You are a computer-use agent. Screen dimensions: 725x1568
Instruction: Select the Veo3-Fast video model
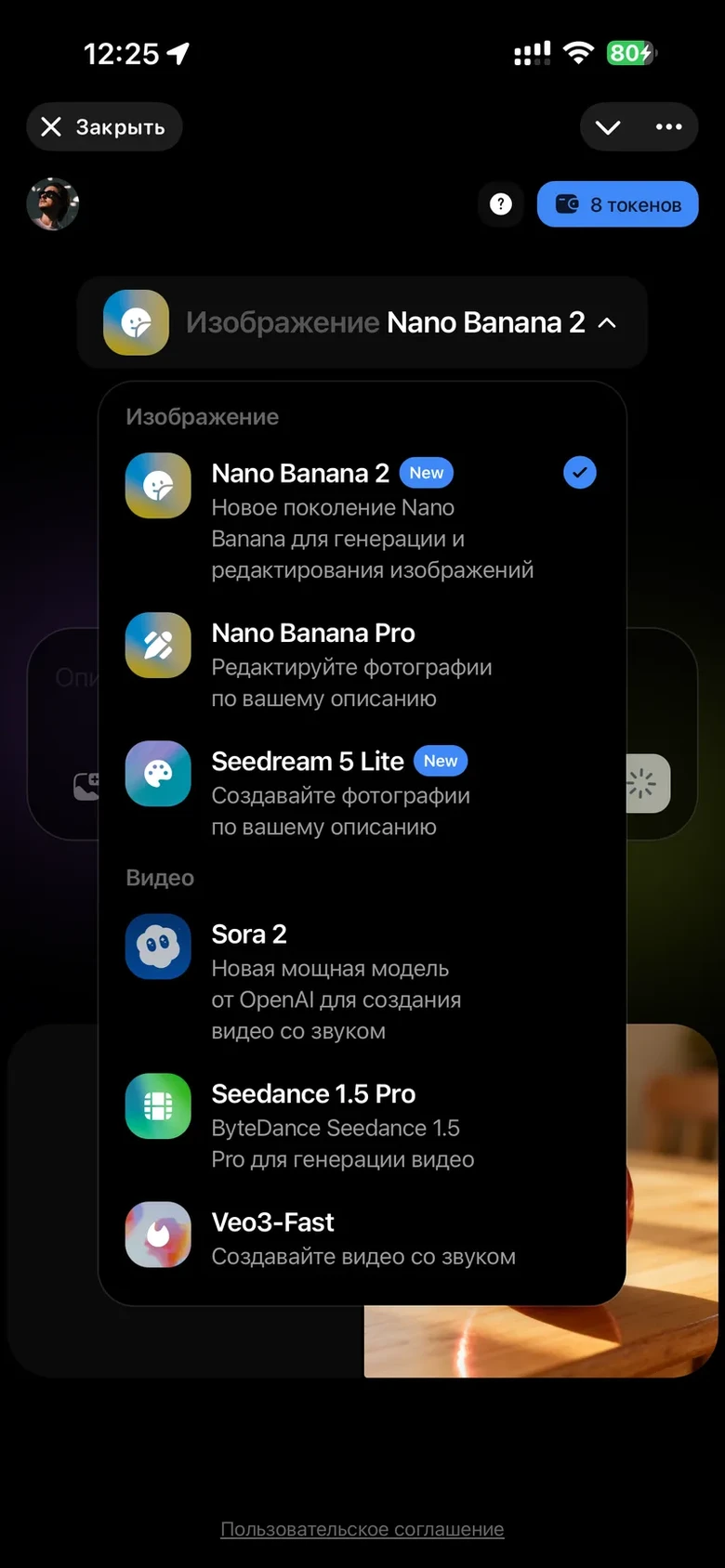tap(361, 1237)
